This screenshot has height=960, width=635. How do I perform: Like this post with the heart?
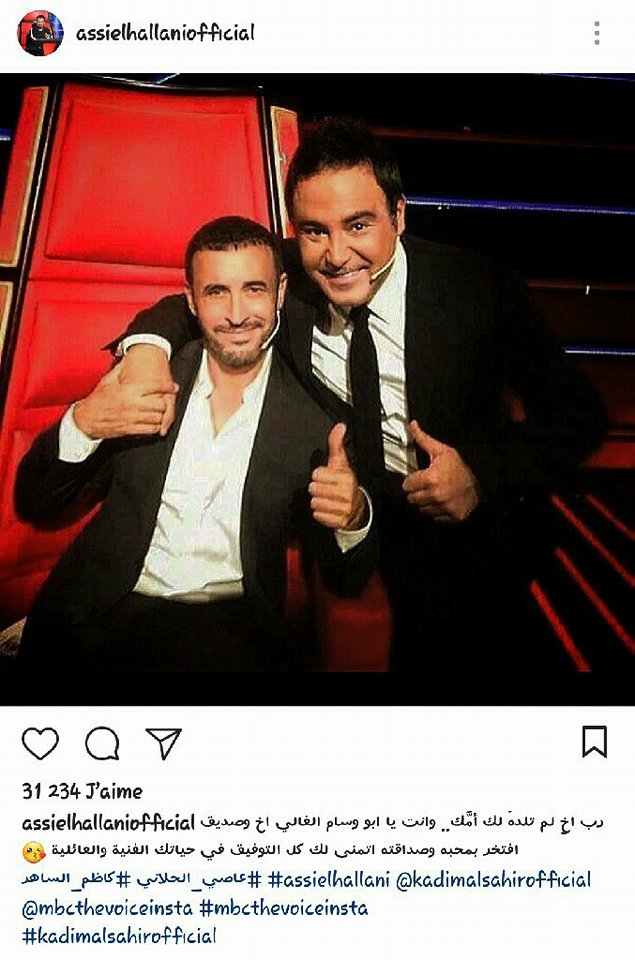(x=40, y=743)
